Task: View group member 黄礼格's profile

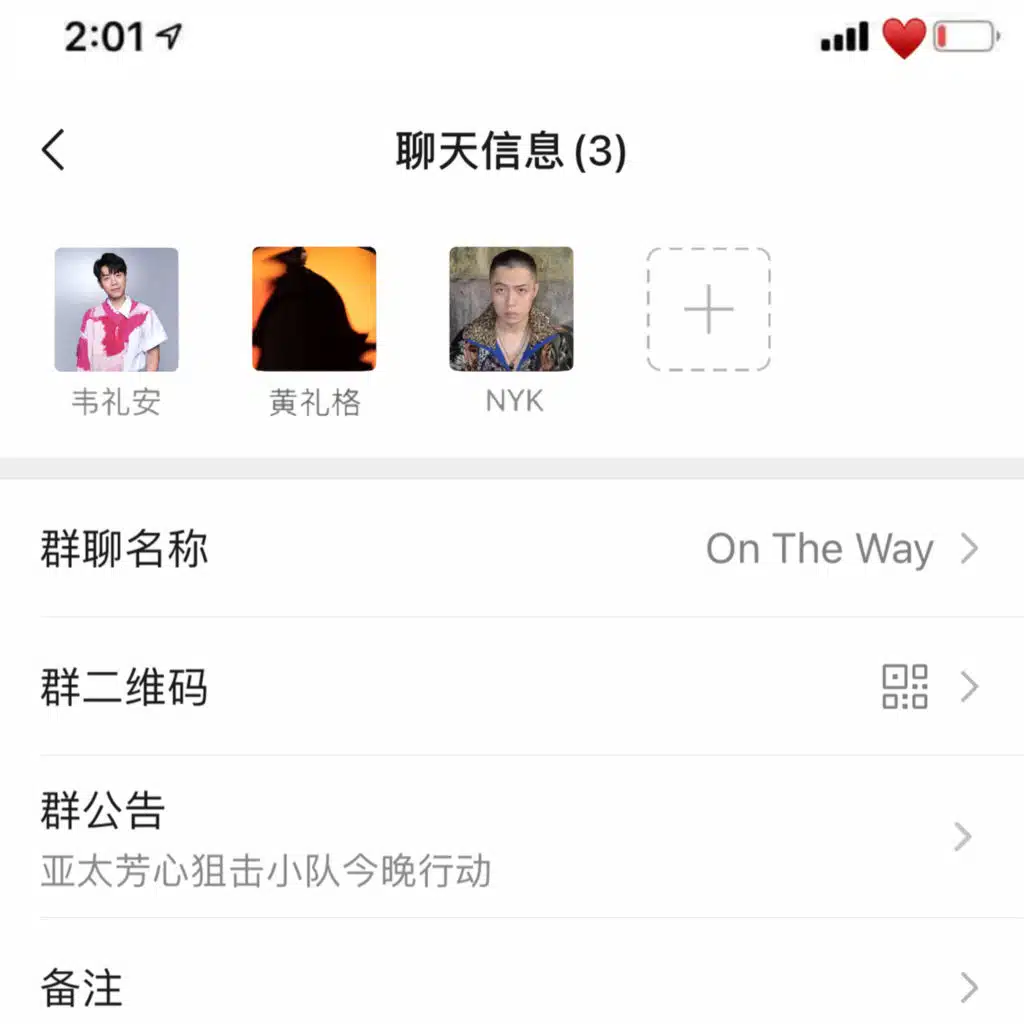Action: click(x=314, y=310)
